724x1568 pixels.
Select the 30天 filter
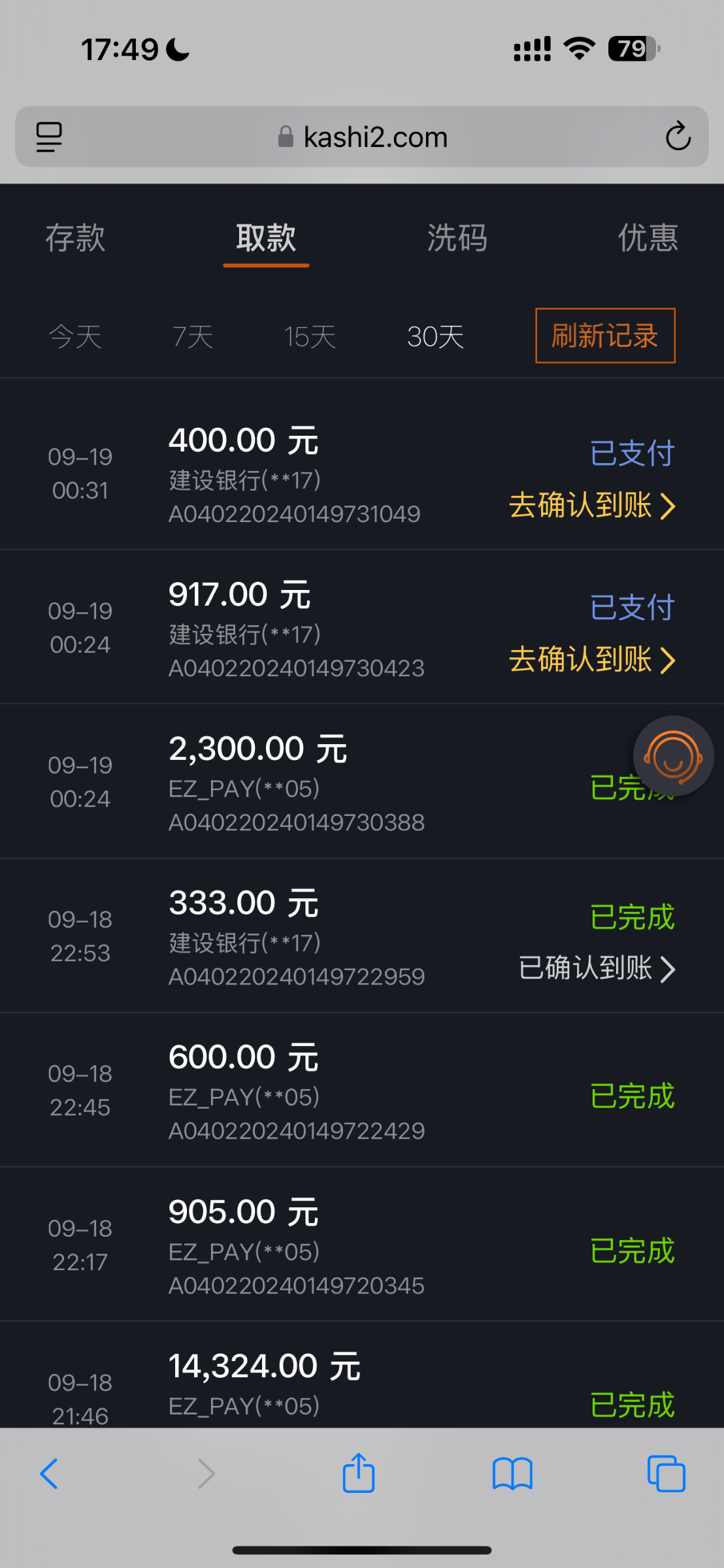pyautogui.click(x=435, y=336)
